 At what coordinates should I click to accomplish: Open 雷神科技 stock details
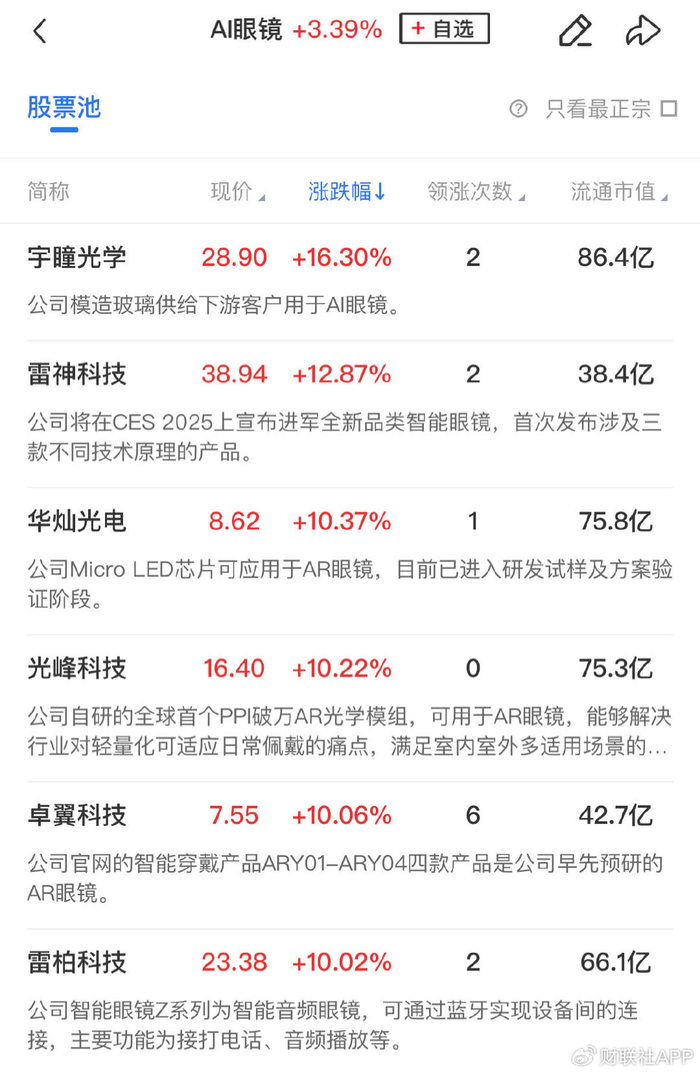coord(78,375)
